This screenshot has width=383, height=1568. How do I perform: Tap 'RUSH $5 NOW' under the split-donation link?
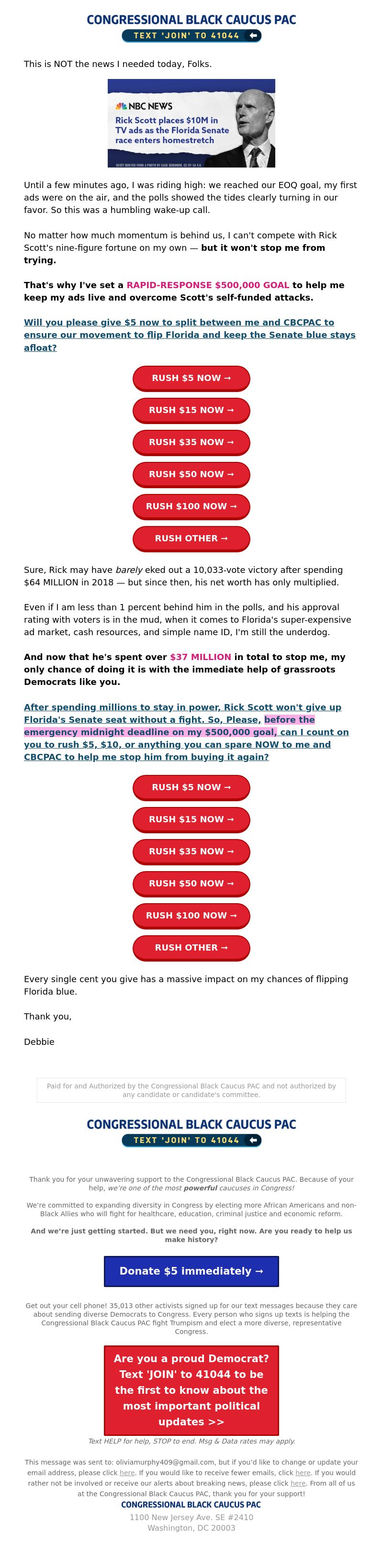[191, 378]
